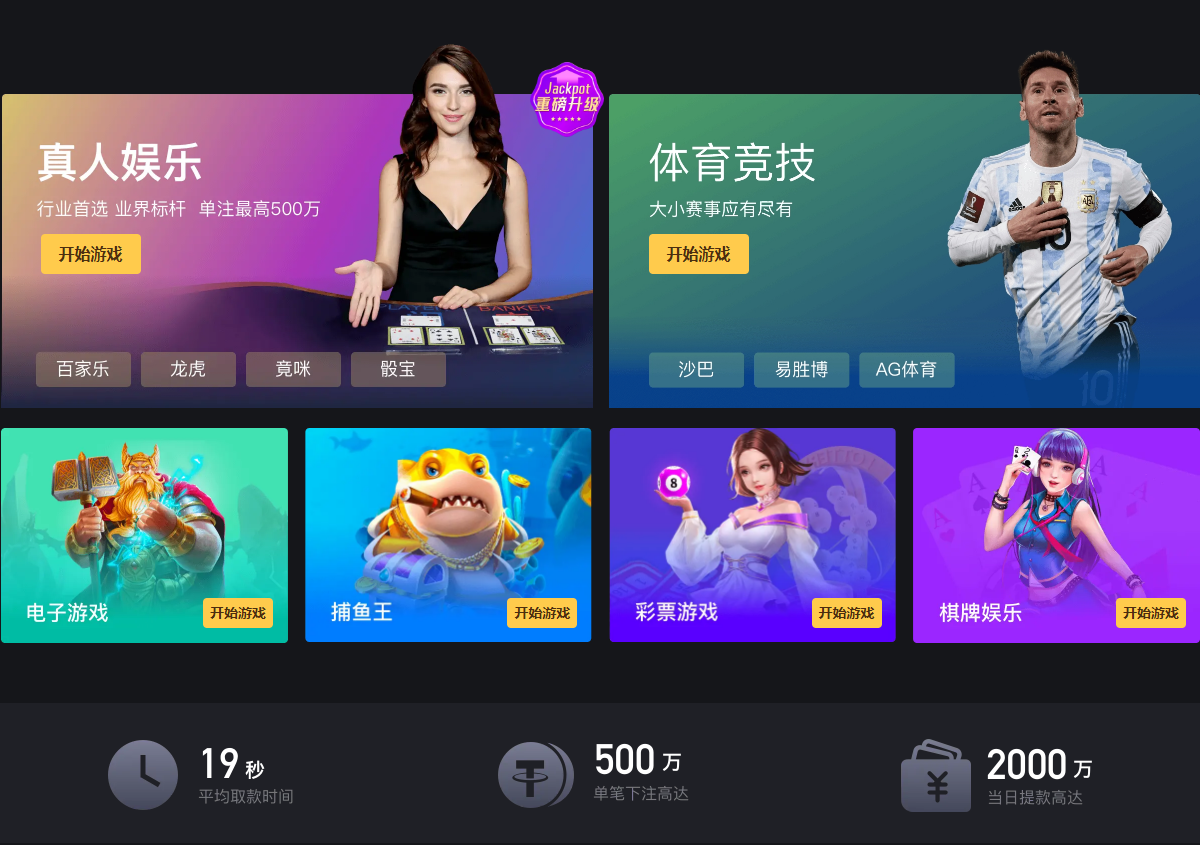
Task: Start the 真人娱乐 live casino game
Action: tap(91, 254)
